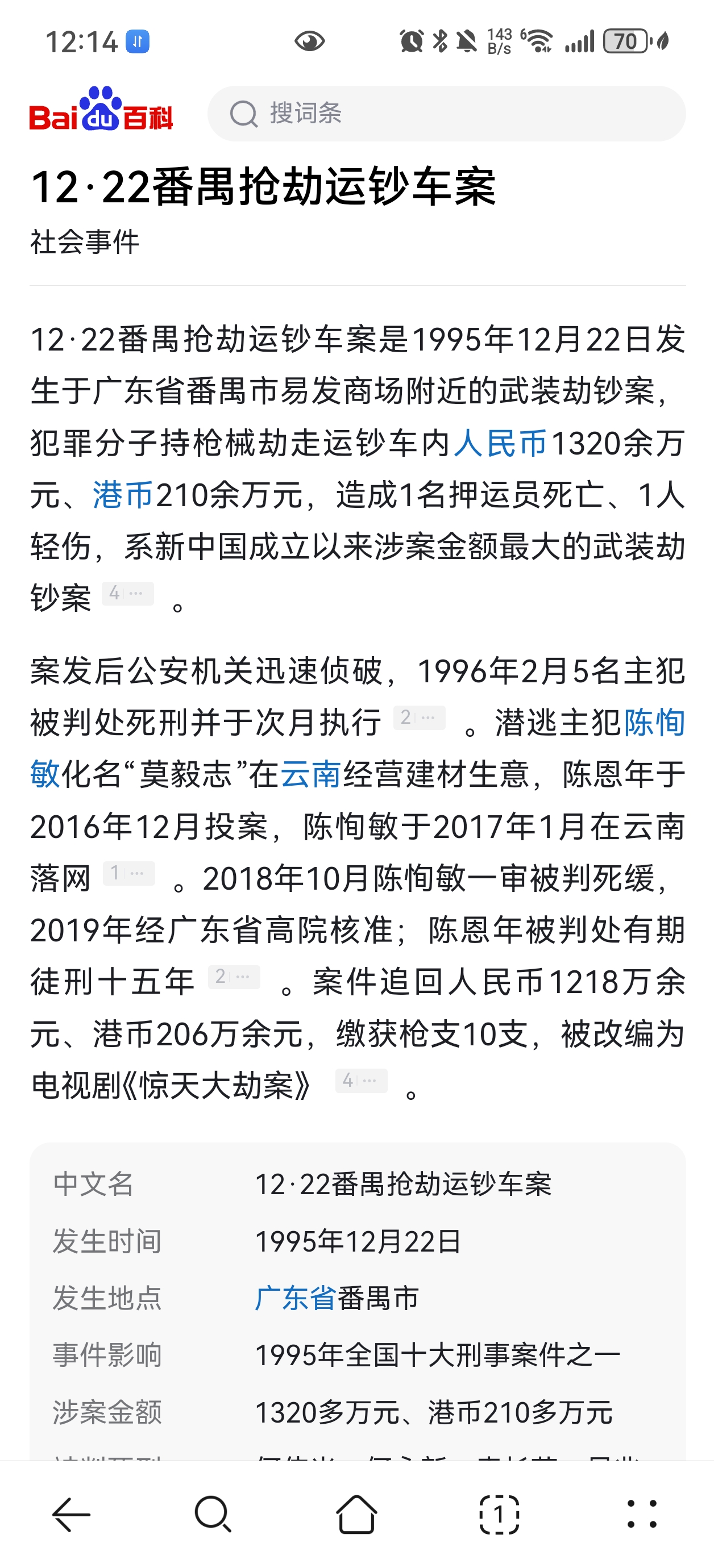714x1568 pixels.
Task: Open the browser search icon in the bottom bar
Action: pyautogui.click(x=213, y=1514)
